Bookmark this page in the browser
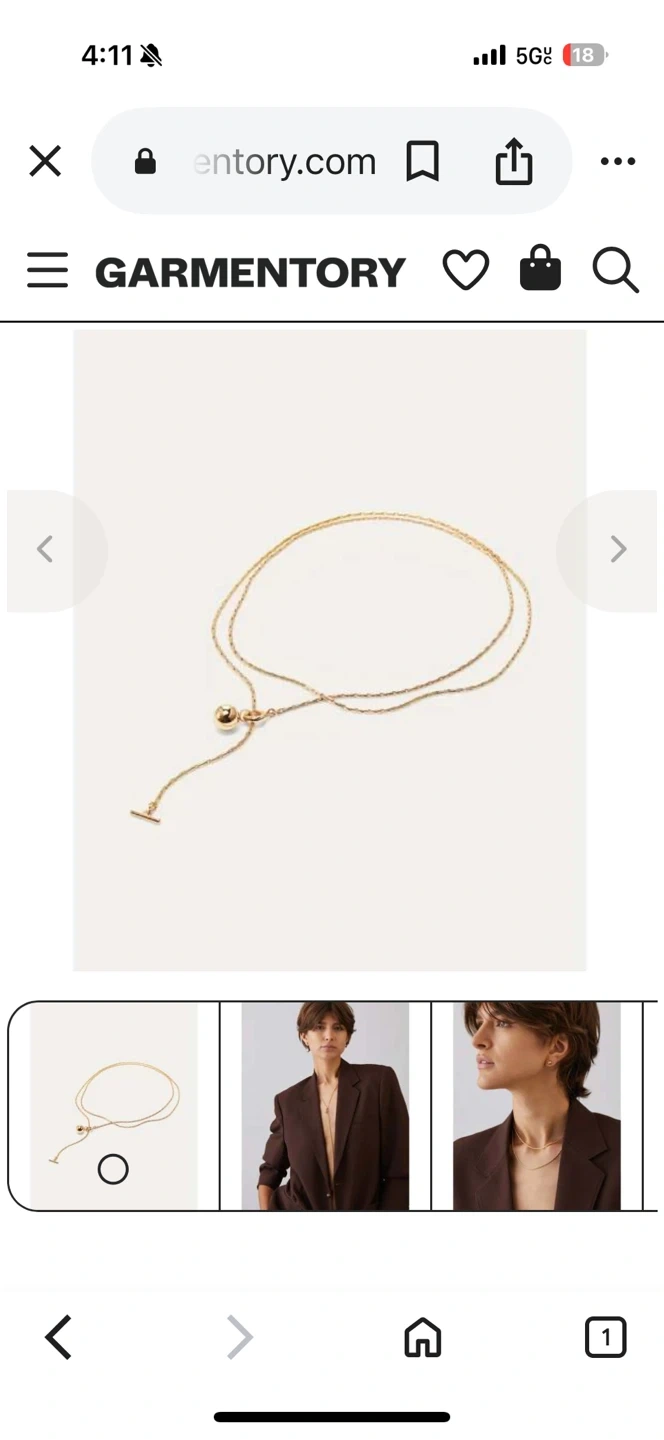 [422, 161]
